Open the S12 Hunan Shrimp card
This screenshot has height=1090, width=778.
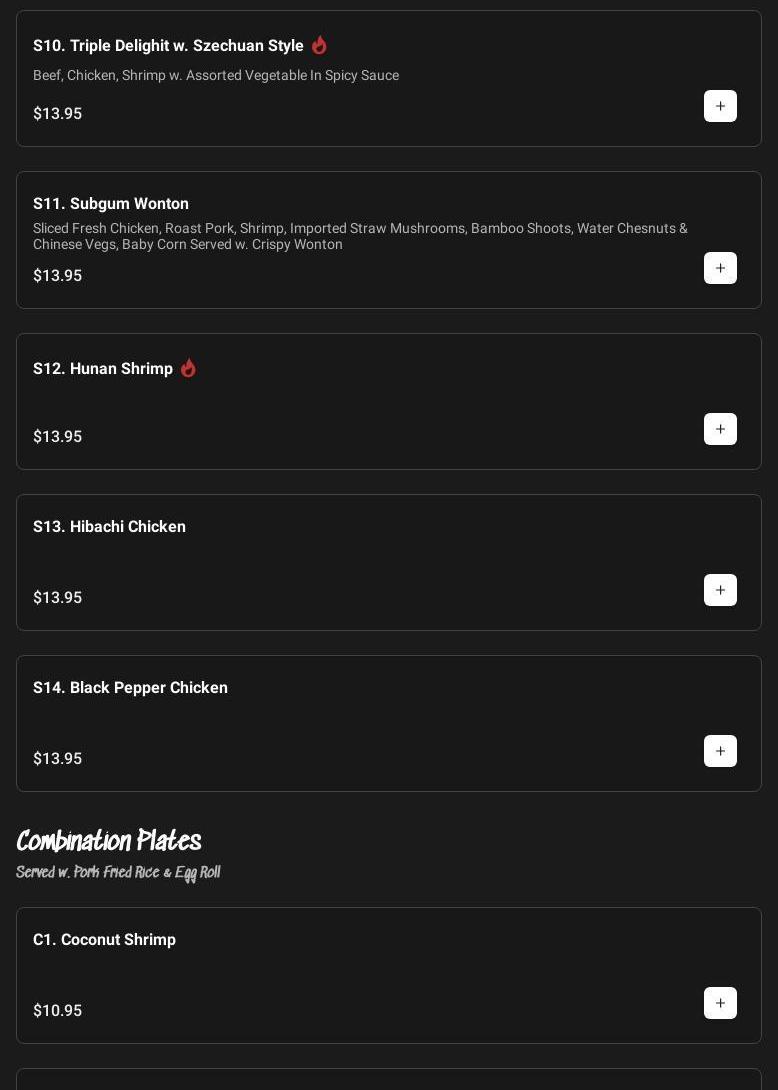[x=103, y=369]
